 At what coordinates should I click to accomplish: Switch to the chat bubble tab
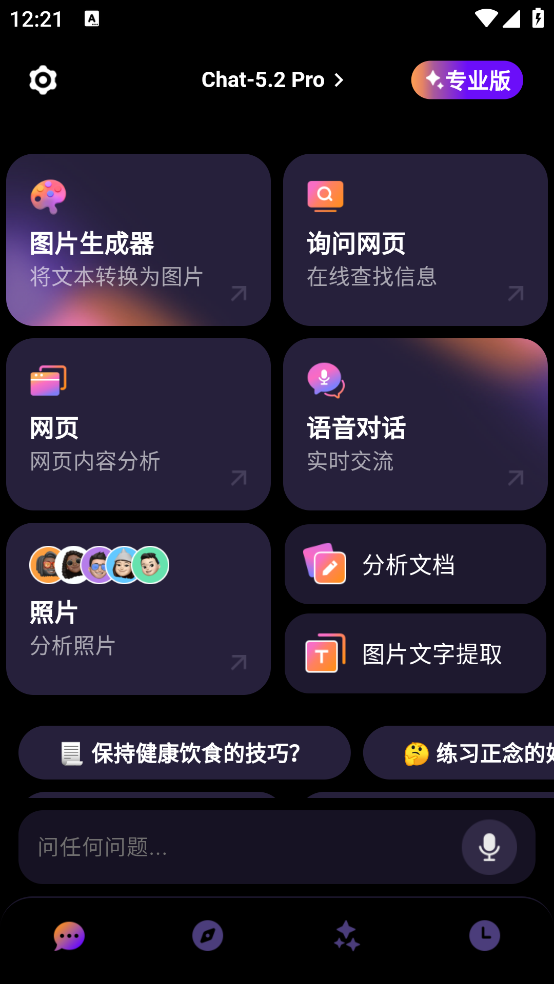(x=69, y=937)
